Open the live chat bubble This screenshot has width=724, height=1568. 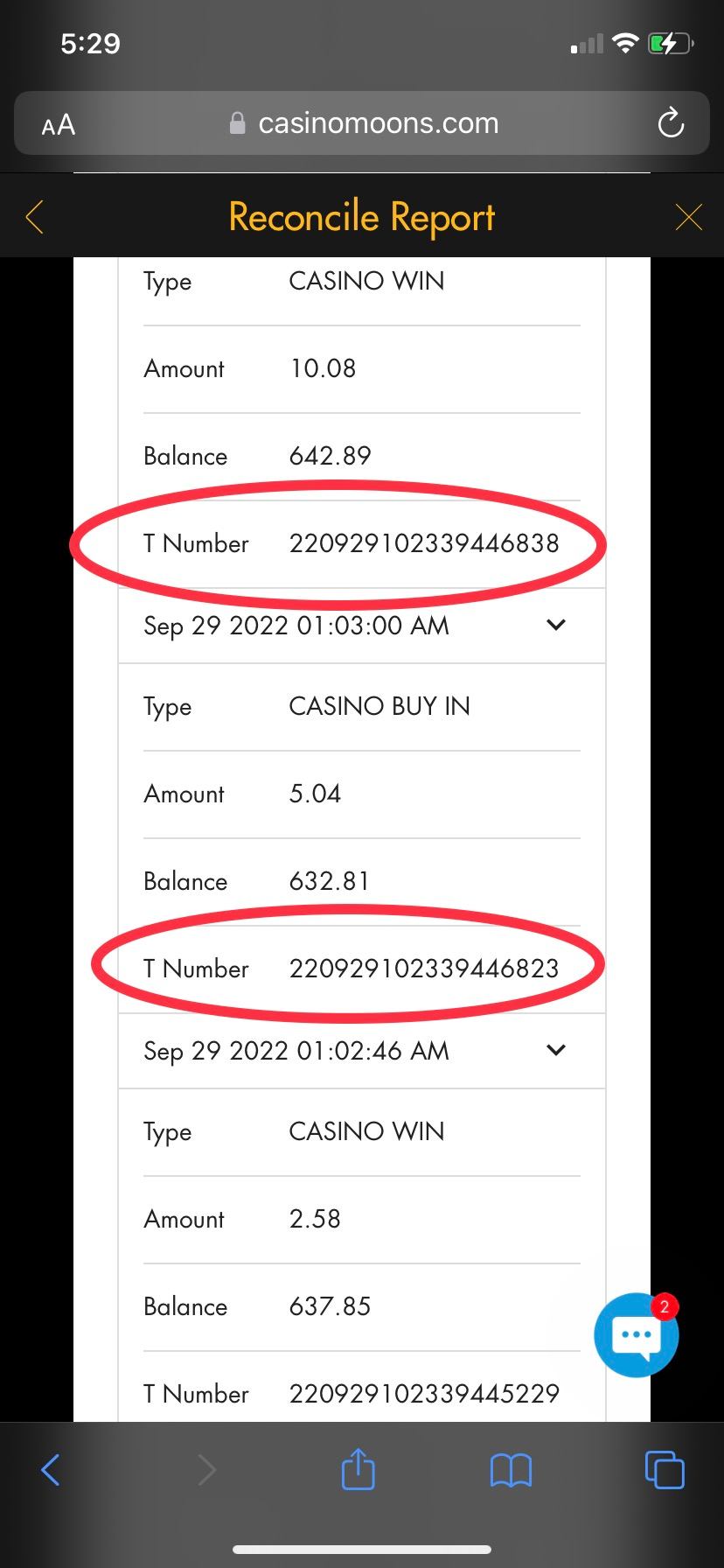point(636,1336)
